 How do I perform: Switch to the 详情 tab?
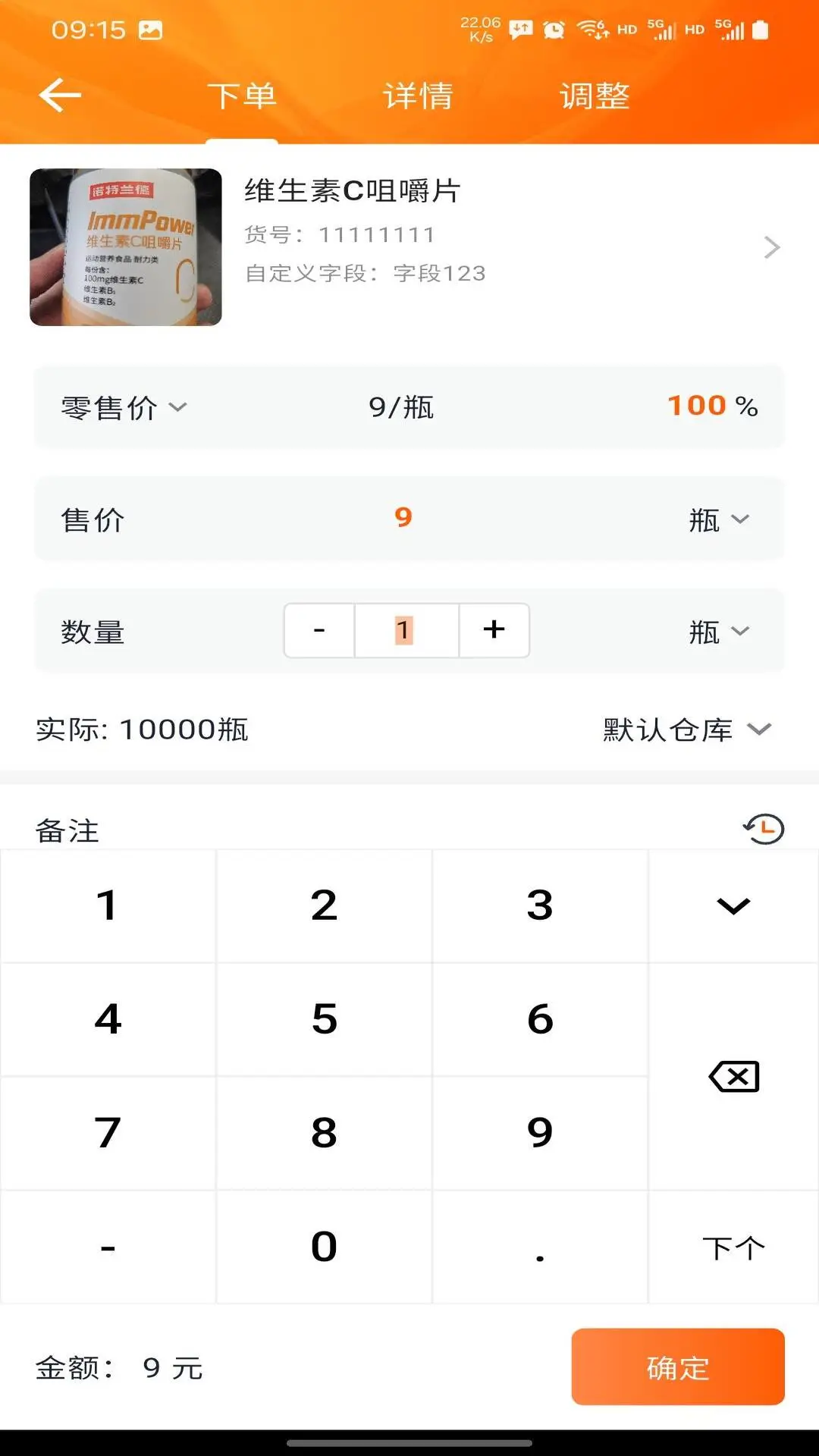416,96
